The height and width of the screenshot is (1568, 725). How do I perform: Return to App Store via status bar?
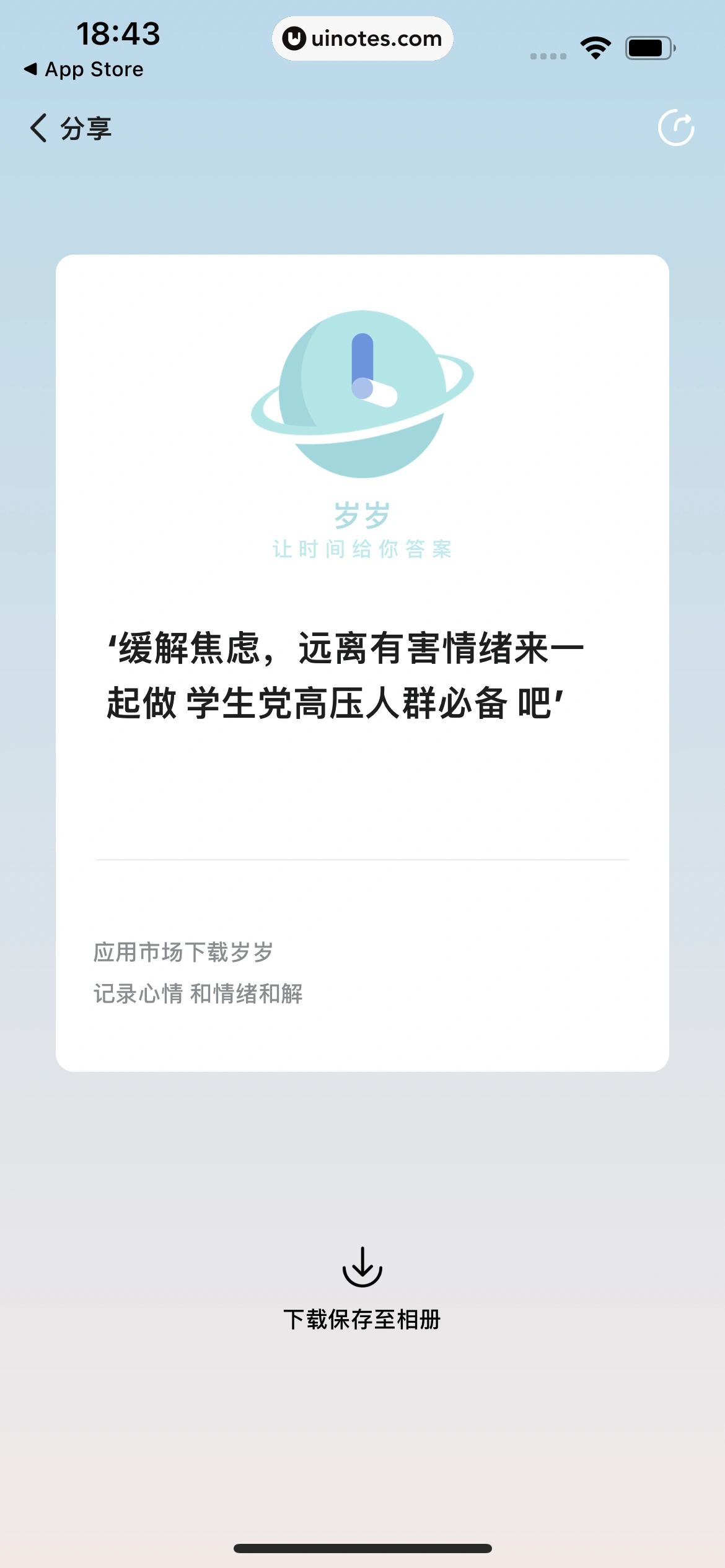click(x=84, y=69)
